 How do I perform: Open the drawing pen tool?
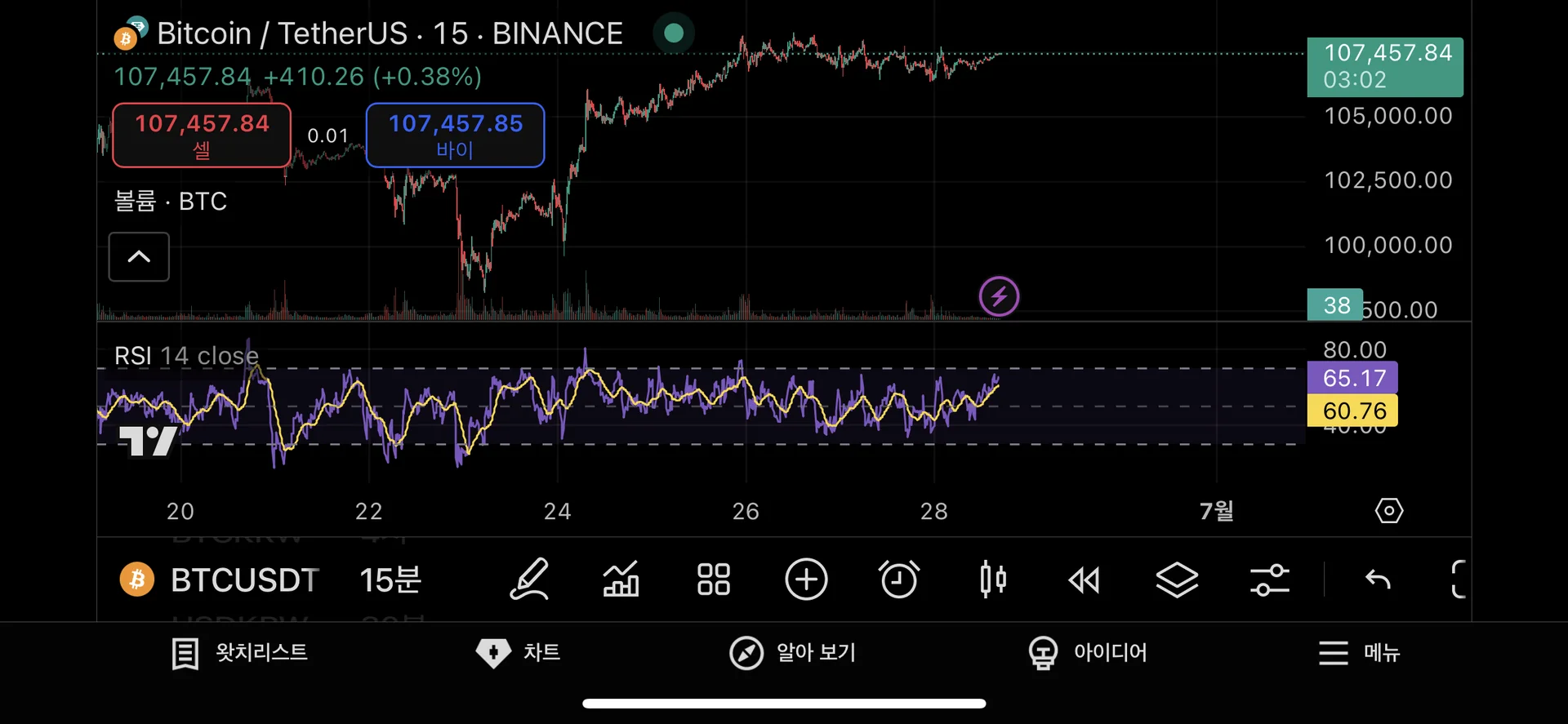point(529,580)
